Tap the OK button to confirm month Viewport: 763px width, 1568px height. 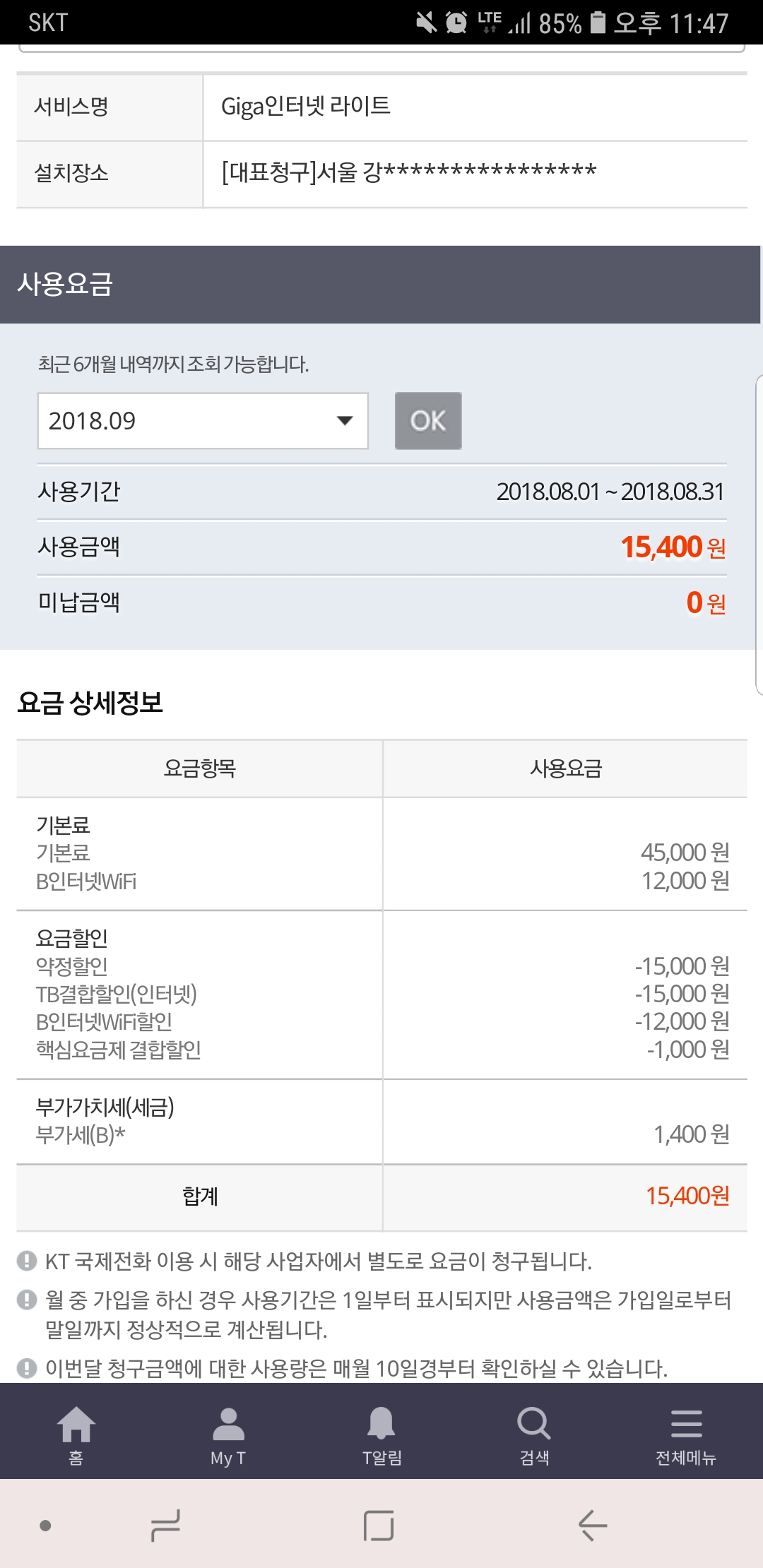point(428,421)
